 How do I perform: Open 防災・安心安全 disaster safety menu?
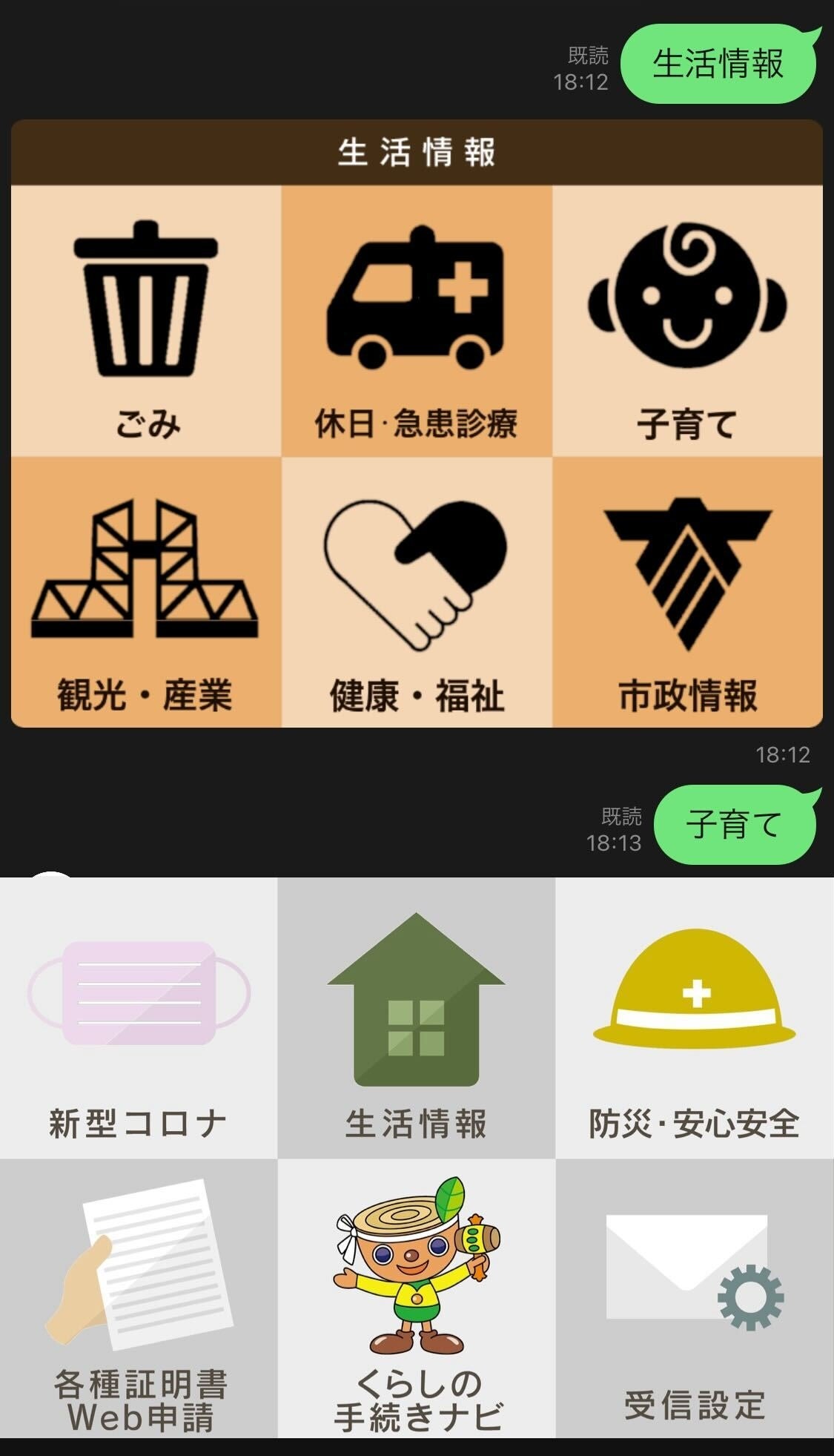(695, 1018)
